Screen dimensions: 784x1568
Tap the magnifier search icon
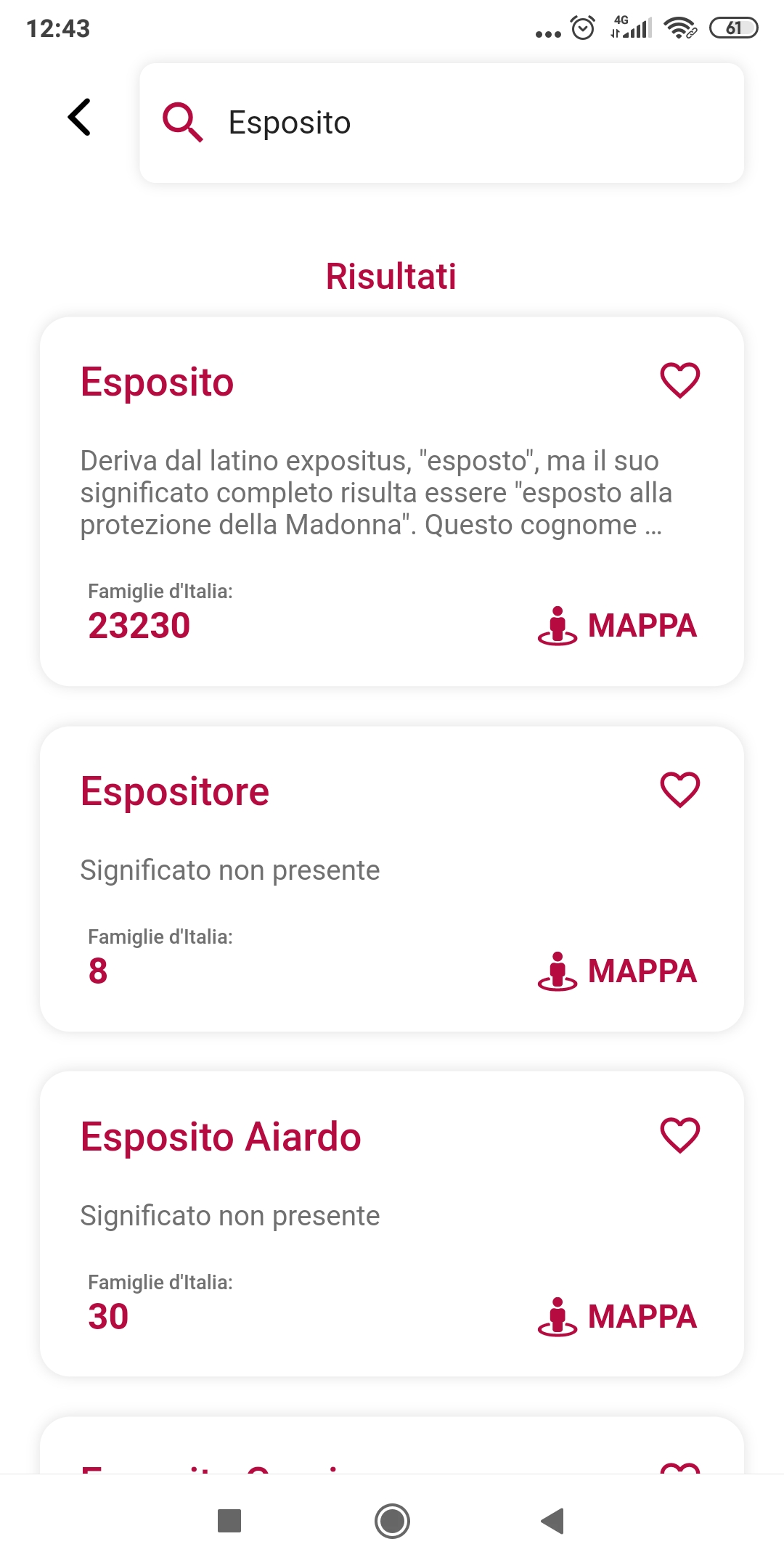[x=183, y=122]
